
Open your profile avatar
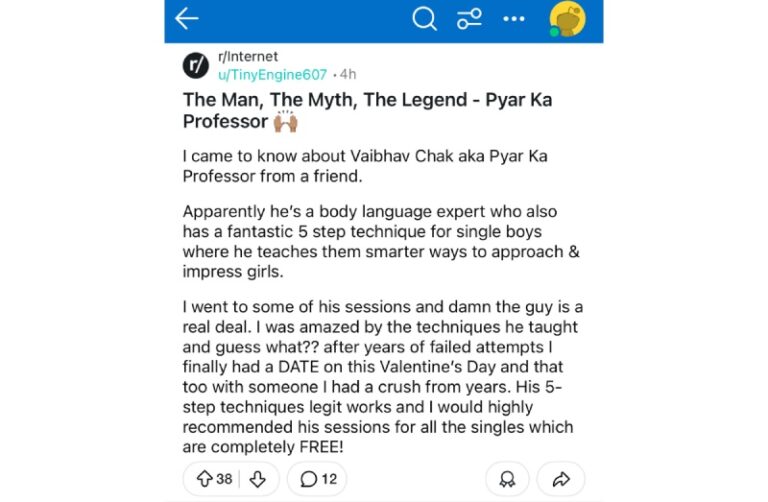click(x=567, y=19)
